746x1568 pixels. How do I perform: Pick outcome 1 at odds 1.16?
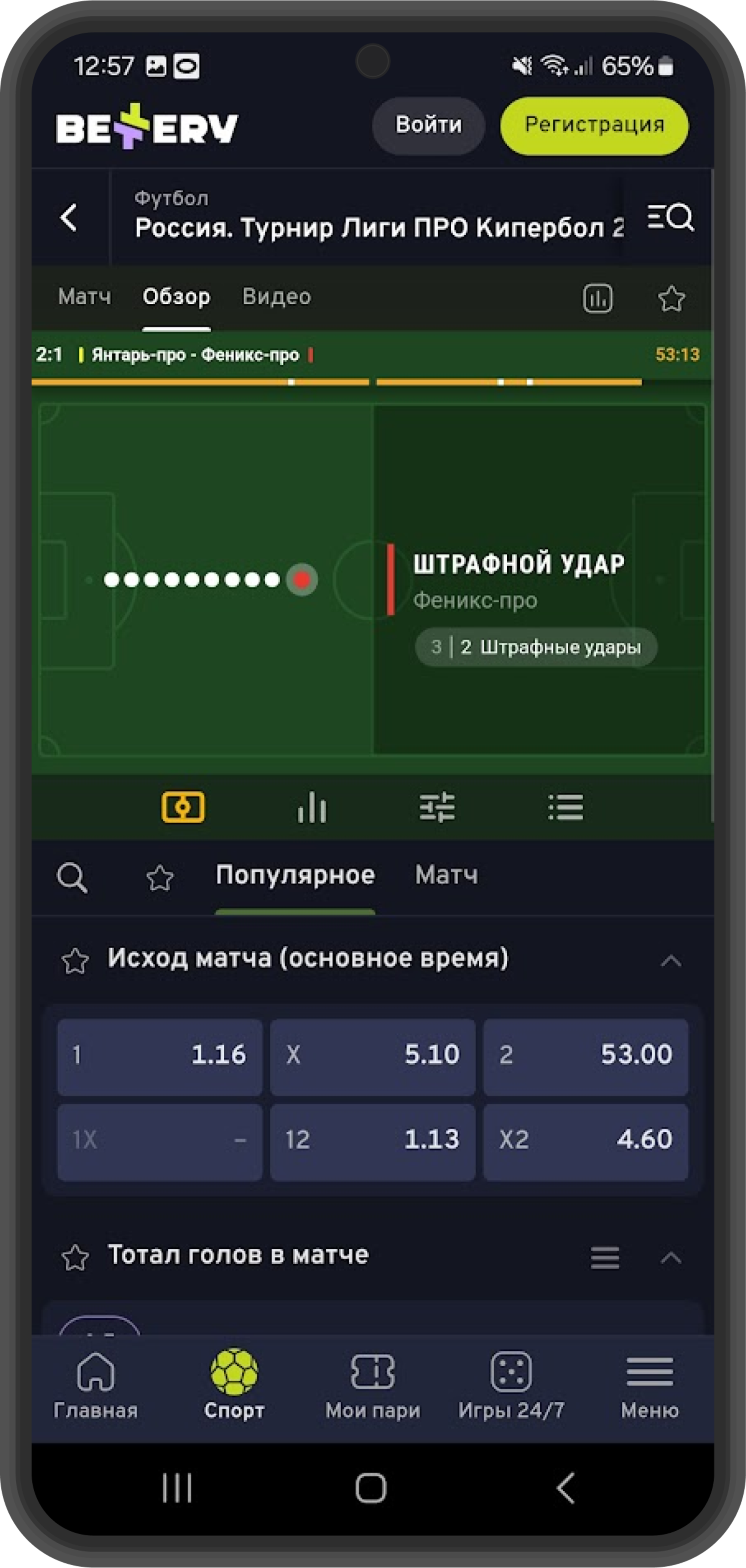[160, 1054]
